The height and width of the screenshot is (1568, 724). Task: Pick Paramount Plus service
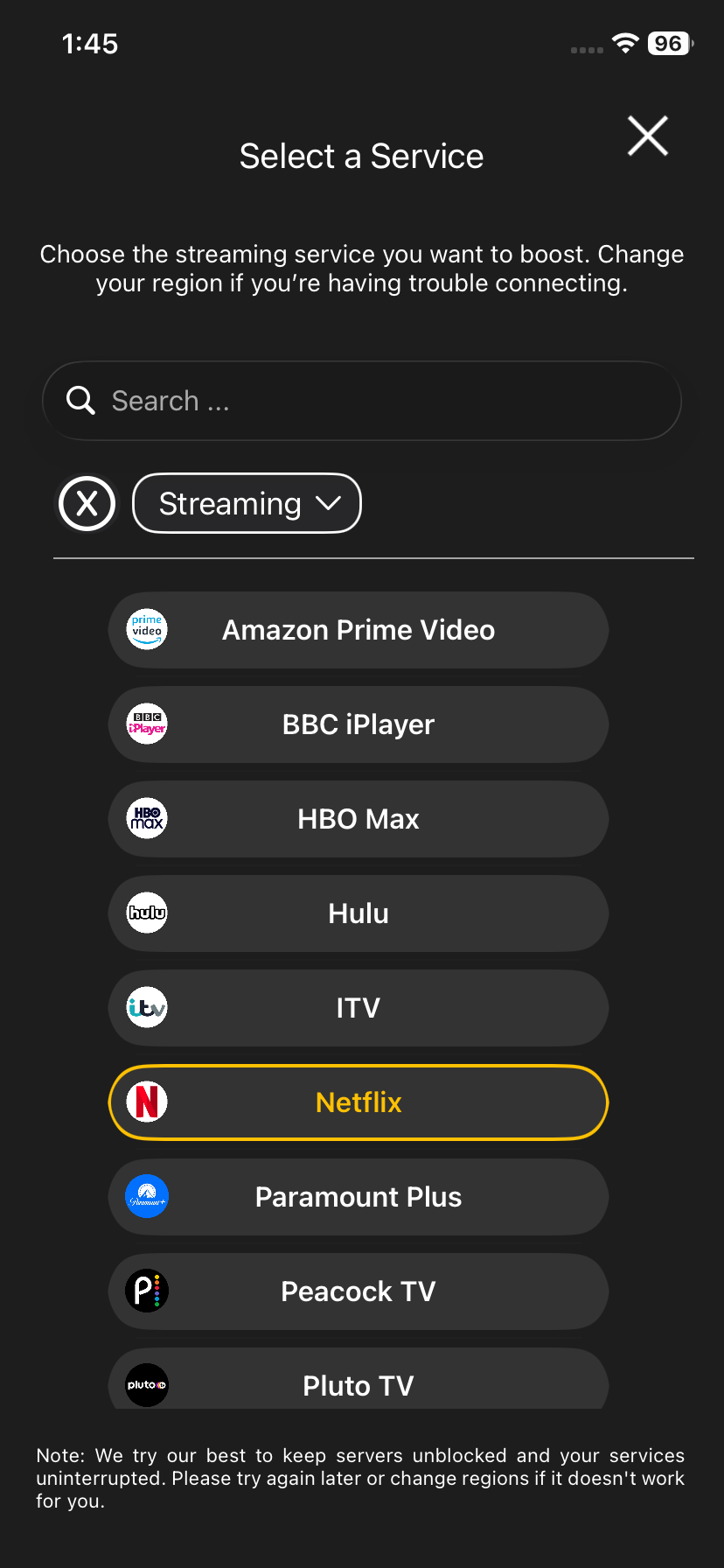click(359, 1197)
